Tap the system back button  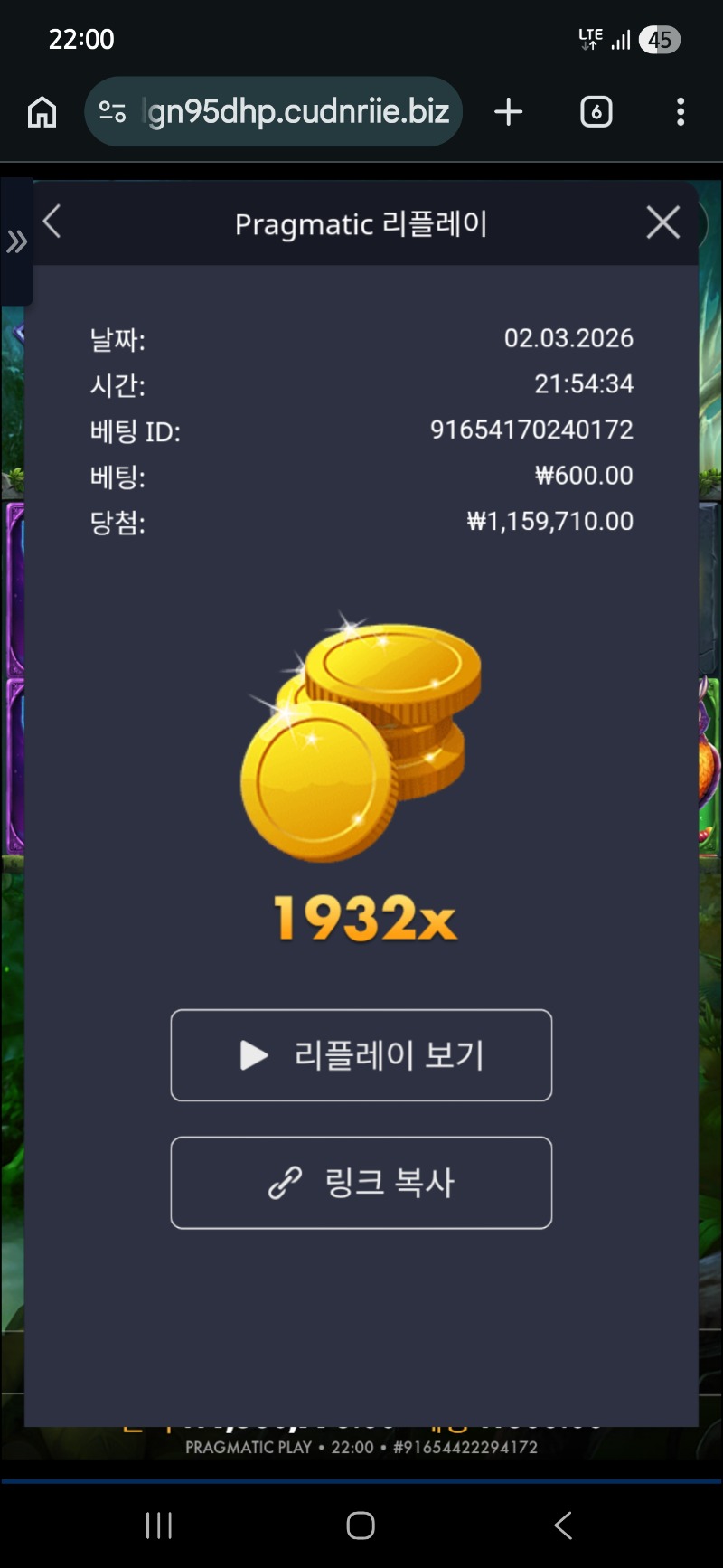point(562,1525)
